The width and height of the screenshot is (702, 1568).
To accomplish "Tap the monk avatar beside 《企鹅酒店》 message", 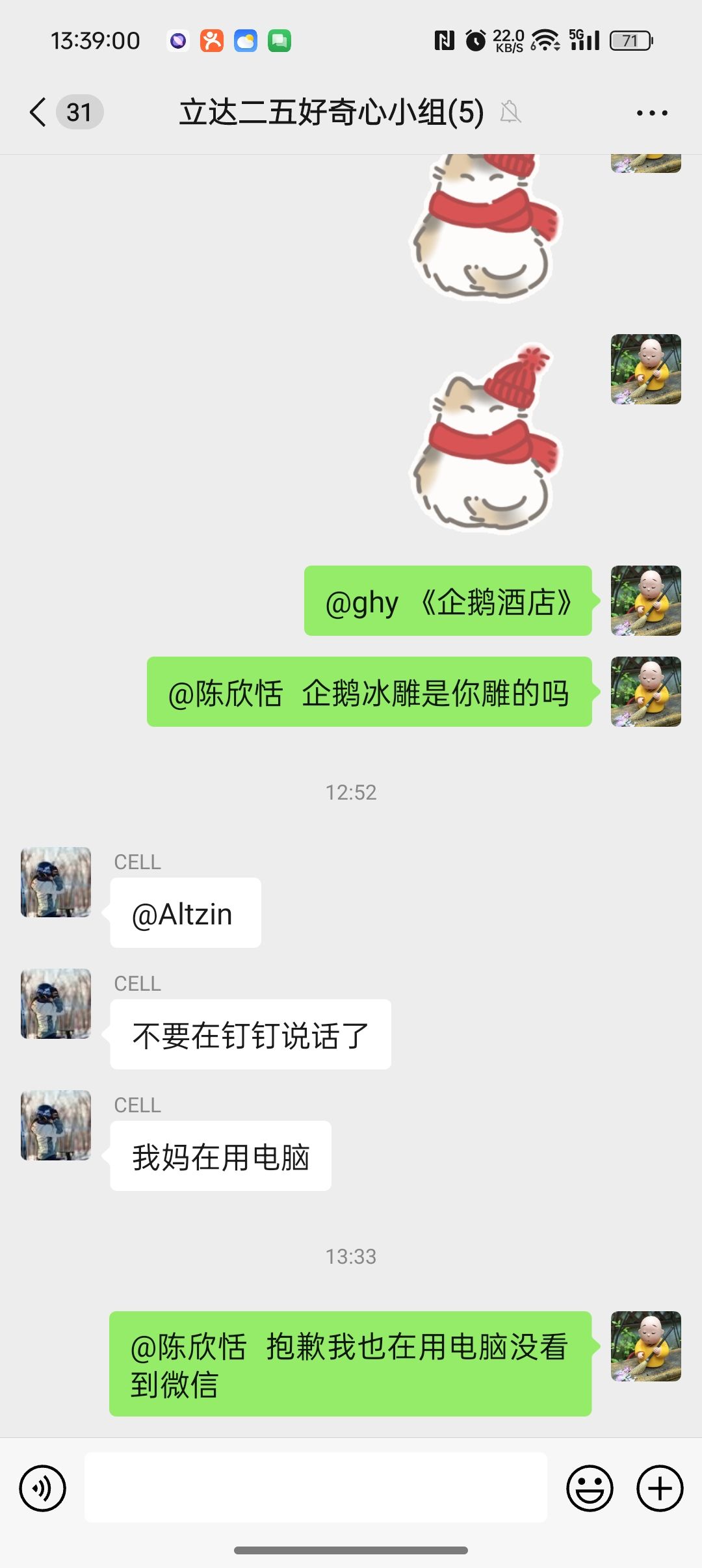I will pyautogui.click(x=645, y=601).
